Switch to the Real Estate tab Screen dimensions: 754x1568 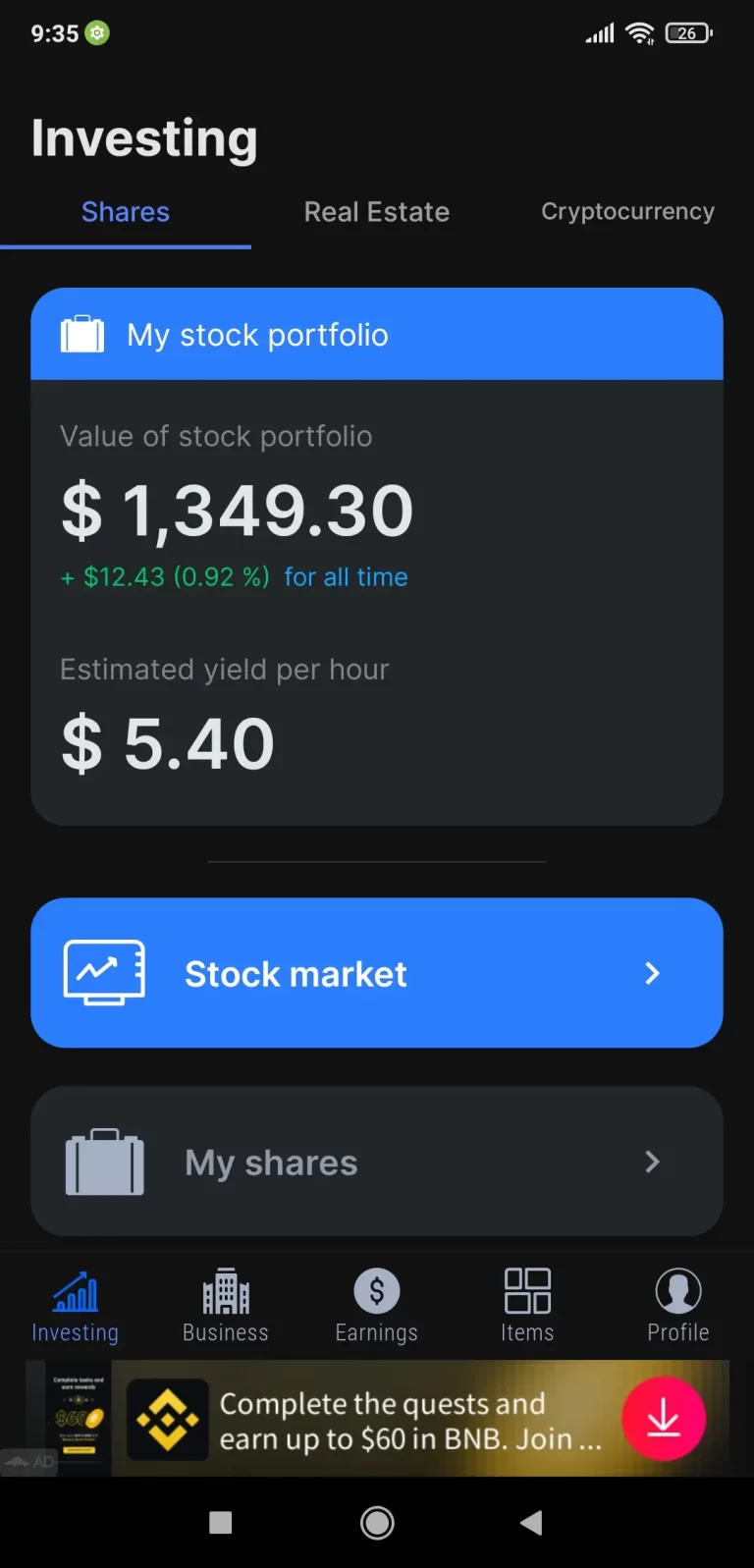click(376, 212)
